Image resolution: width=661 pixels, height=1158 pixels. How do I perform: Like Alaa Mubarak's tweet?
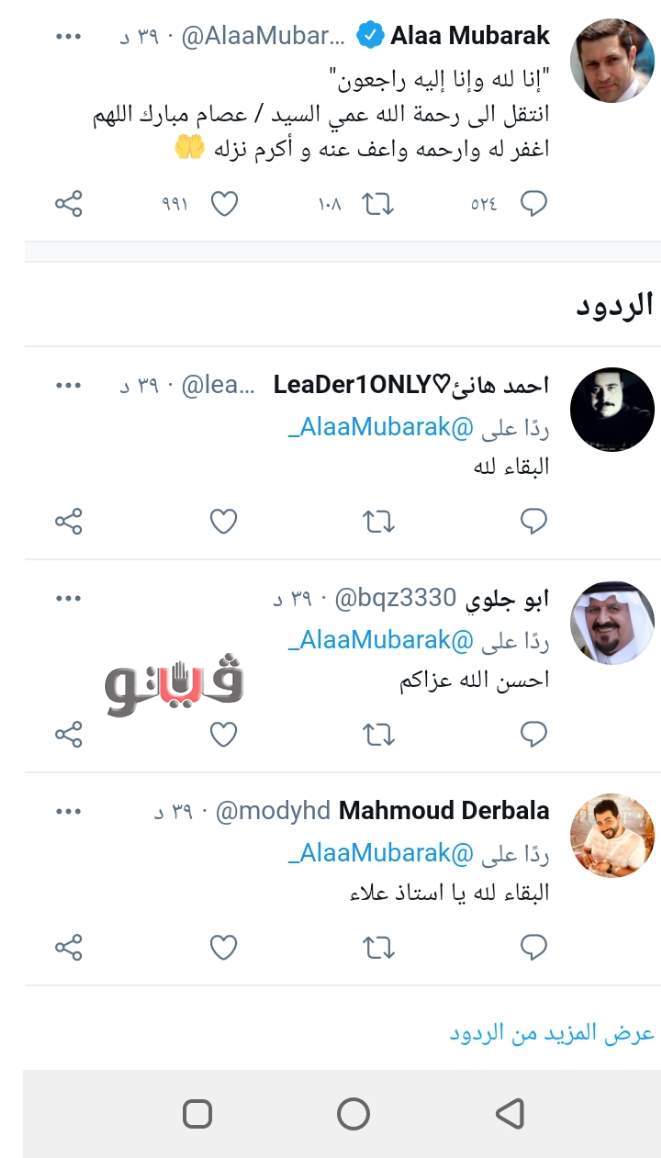225,204
